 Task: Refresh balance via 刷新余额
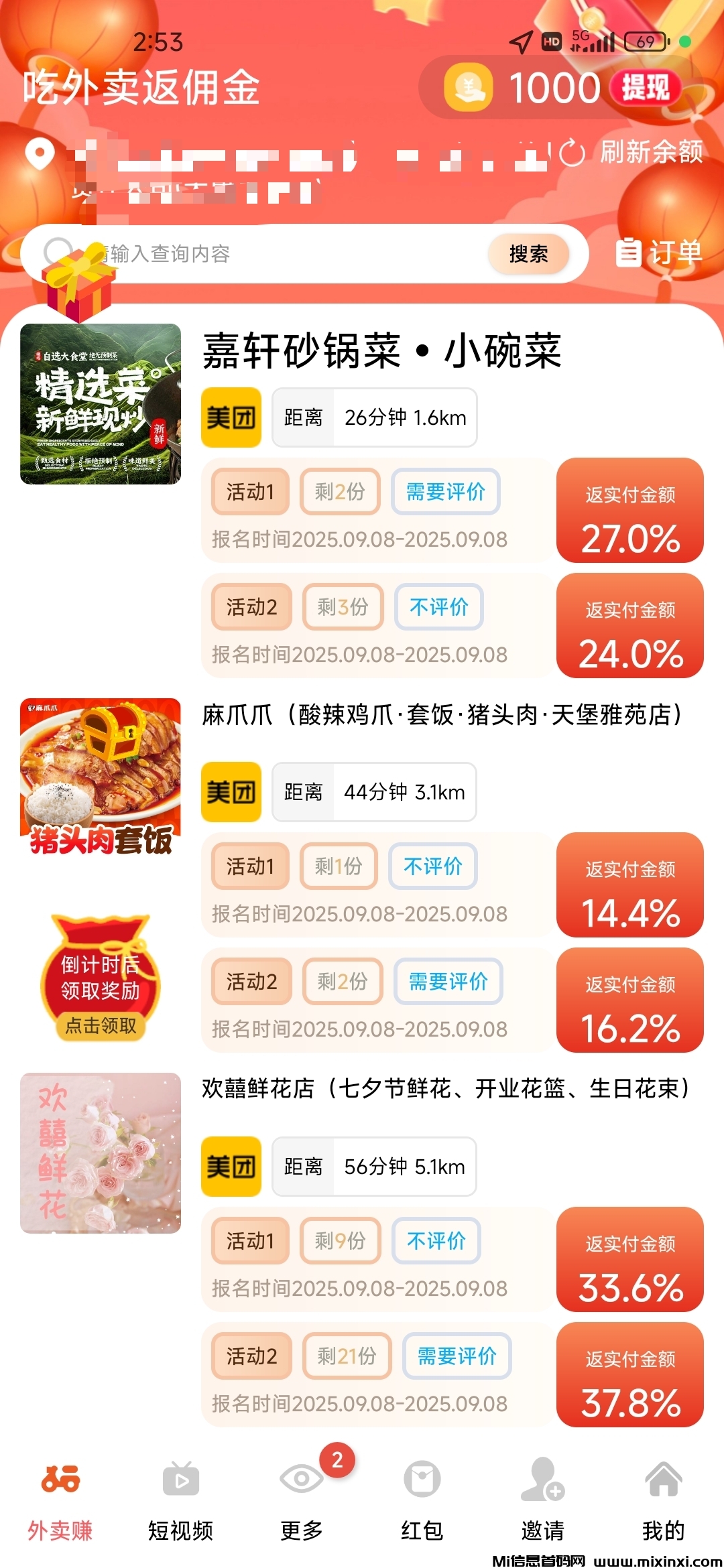pos(631,152)
